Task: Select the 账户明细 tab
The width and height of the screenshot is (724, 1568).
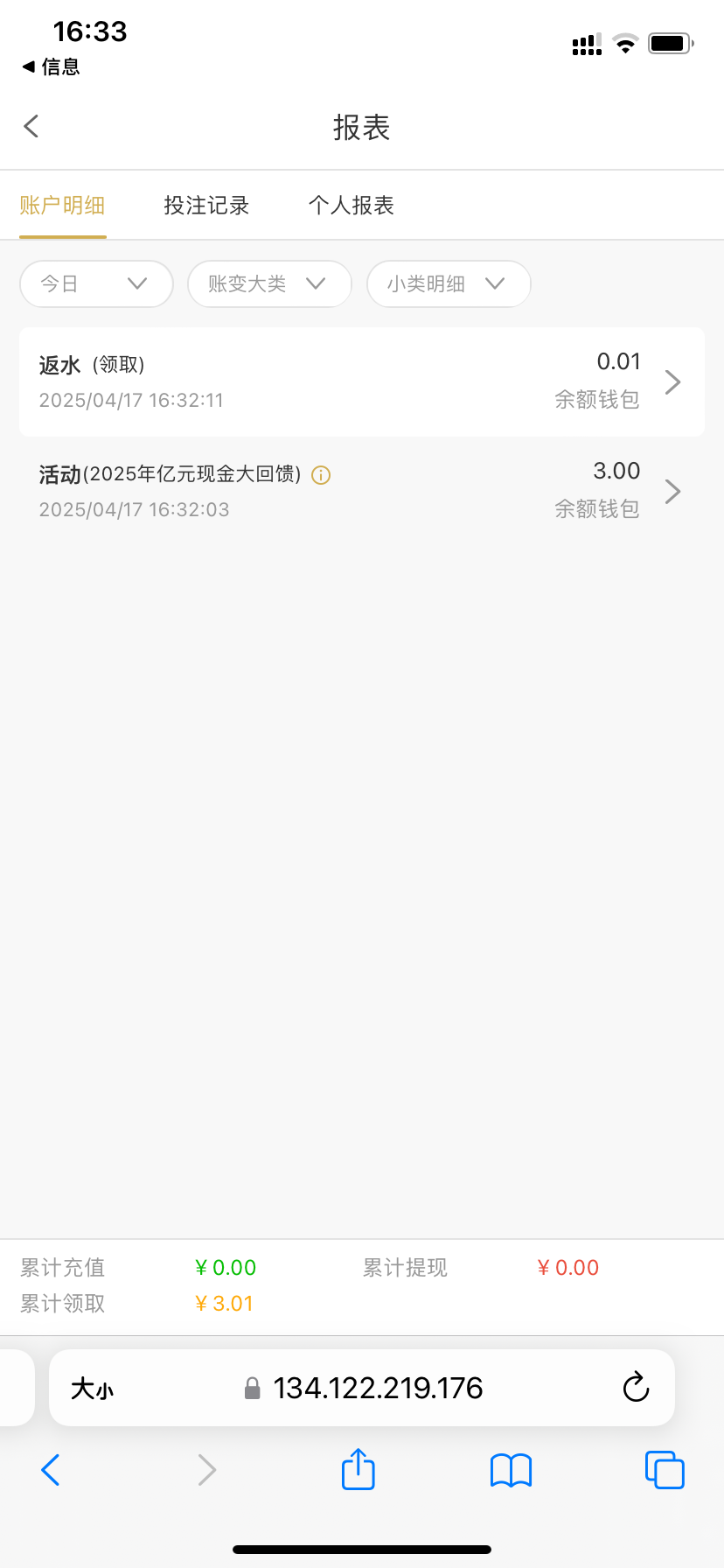Action: [x=62, y=206]
